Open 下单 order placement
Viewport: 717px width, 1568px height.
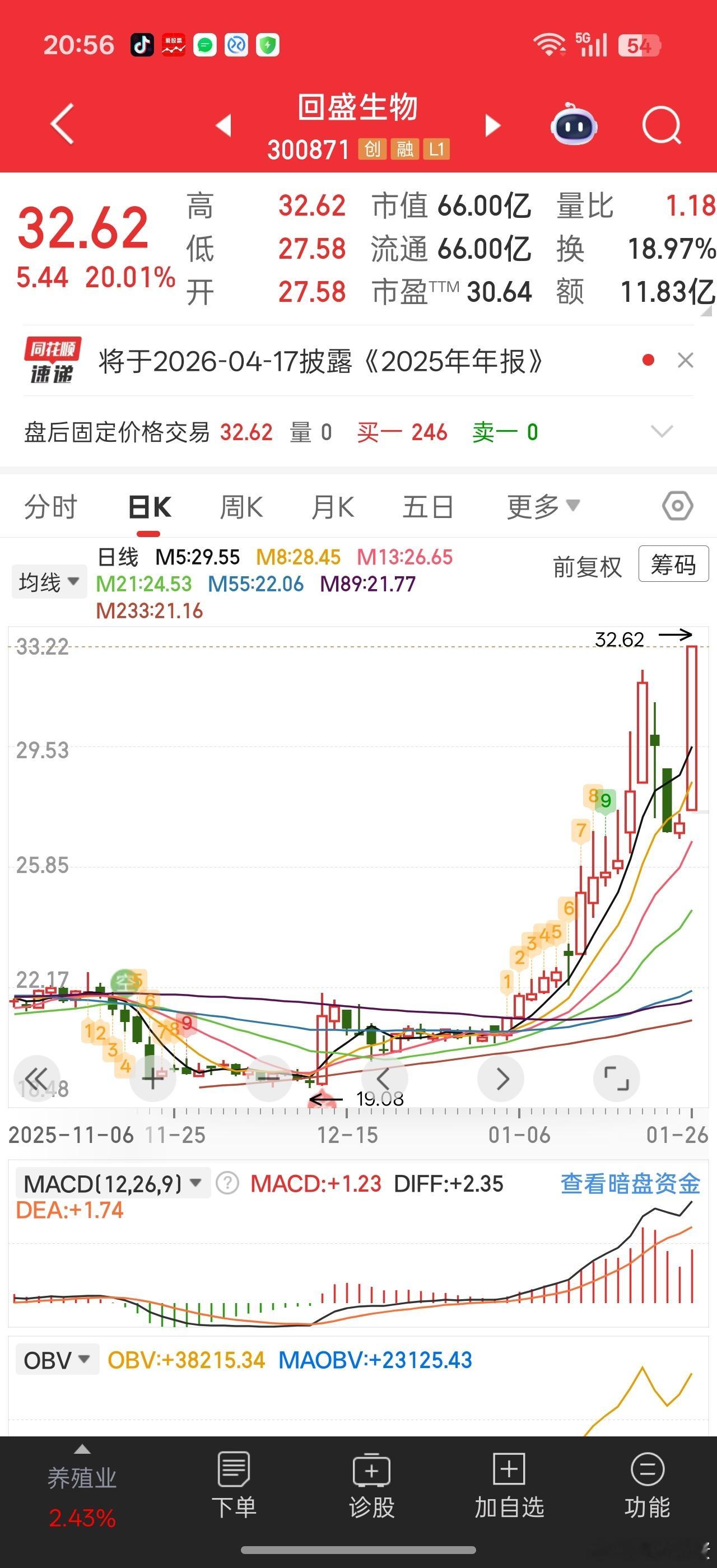tap(233, 1485)
